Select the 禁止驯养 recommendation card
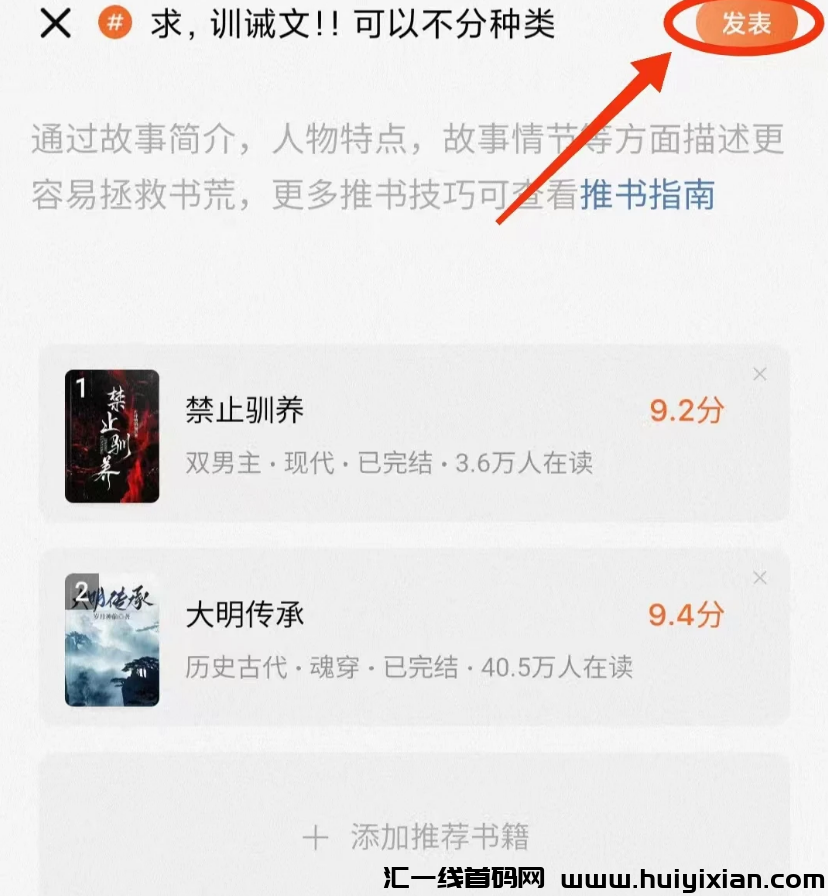 pos(414,437)
